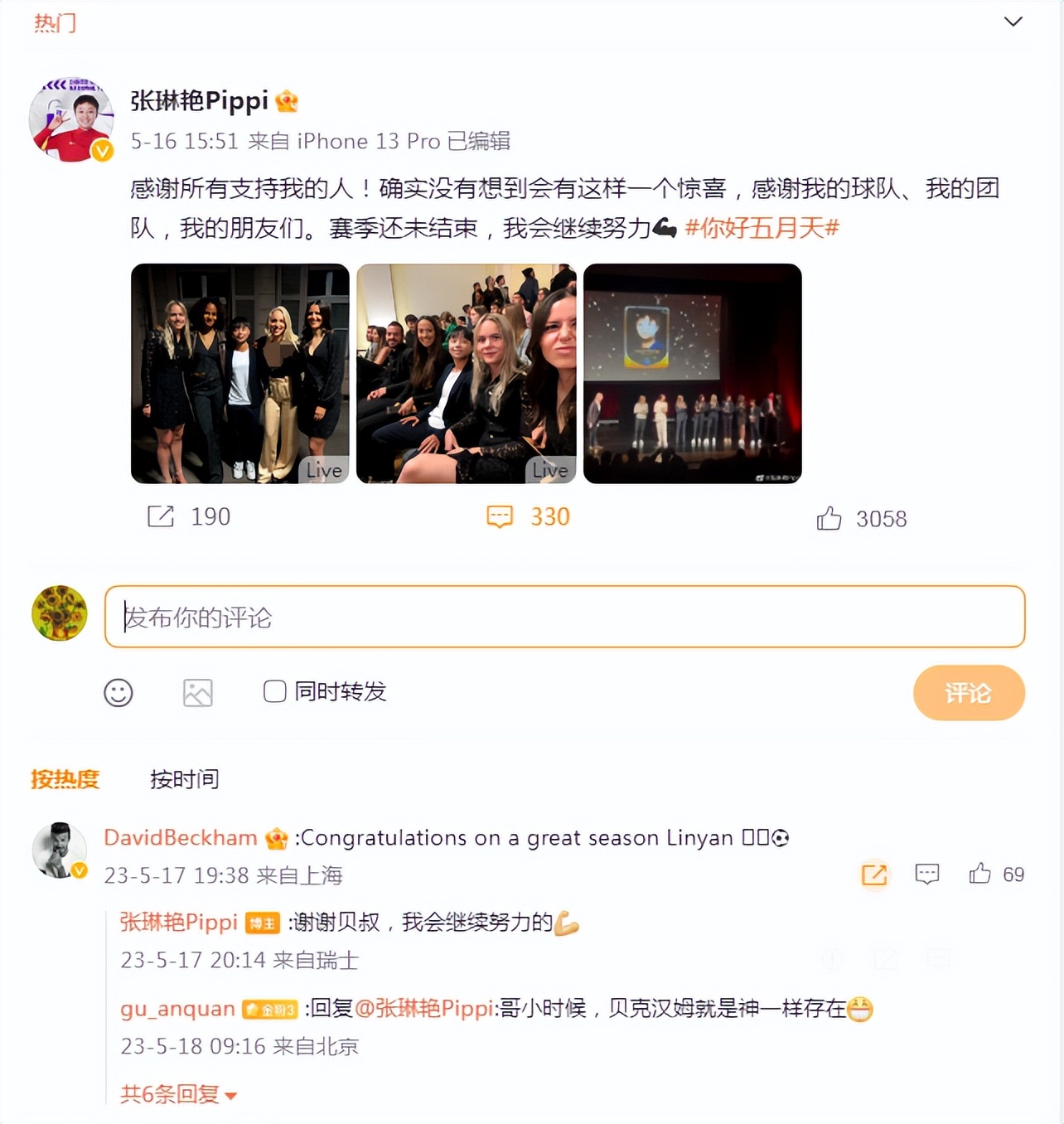This screenshot has width=1064, height=1124.
Task: Collapse the 热门 section with the top chevron
Action: pyautogui.click(x=1014, y=22)
